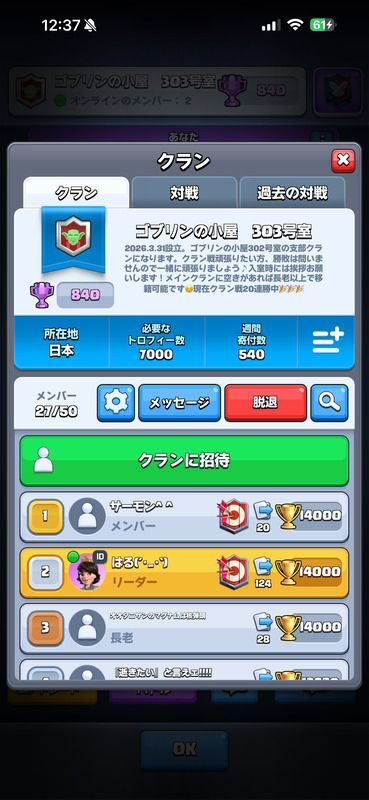Open the clan search magnifier
This screenshot has width=369, height=800.
point(329,403)
